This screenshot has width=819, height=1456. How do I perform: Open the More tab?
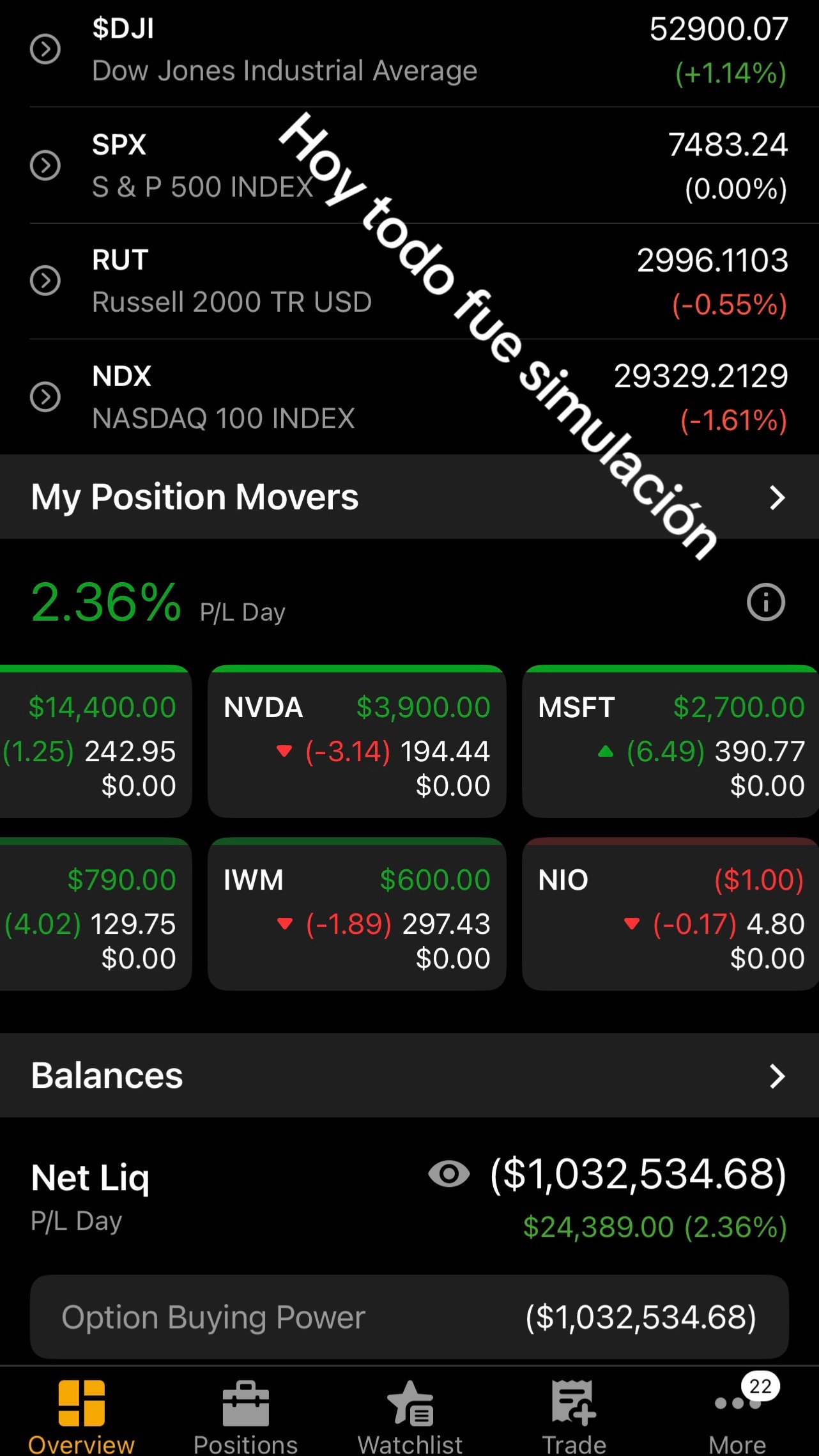(738, 1415)
